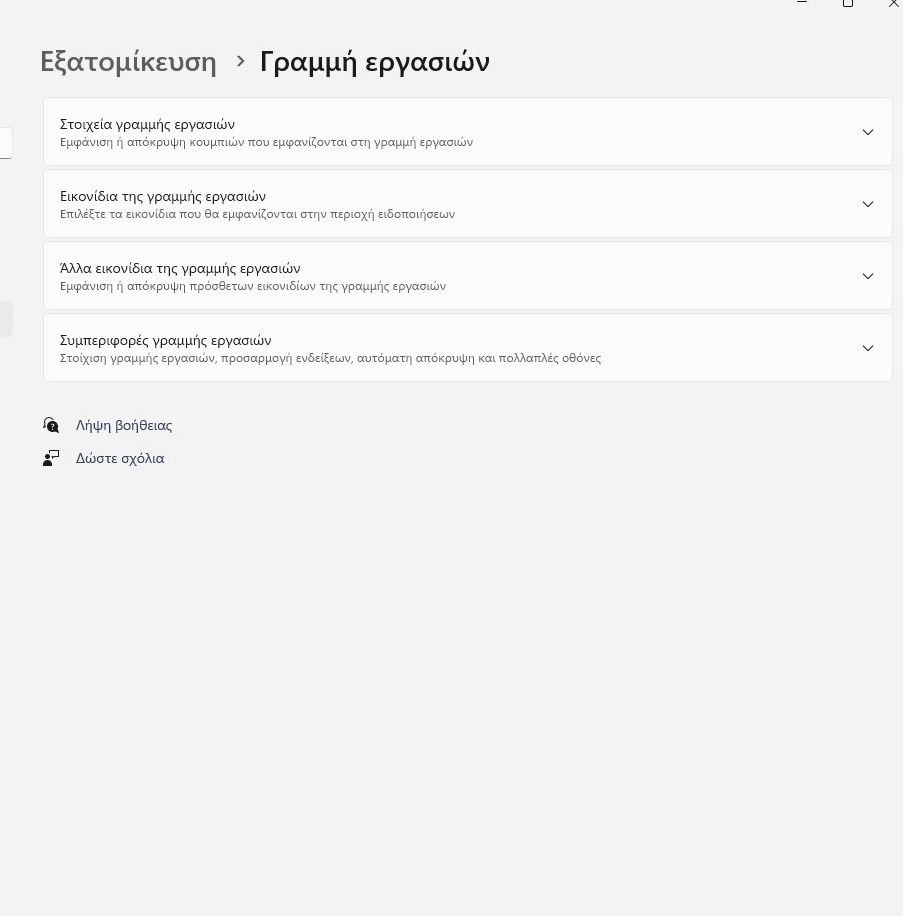Viewport: 903px width, 916px height.
Task: Go back to Εξατομίκευση breadcrumb
Action: point(128,62)
